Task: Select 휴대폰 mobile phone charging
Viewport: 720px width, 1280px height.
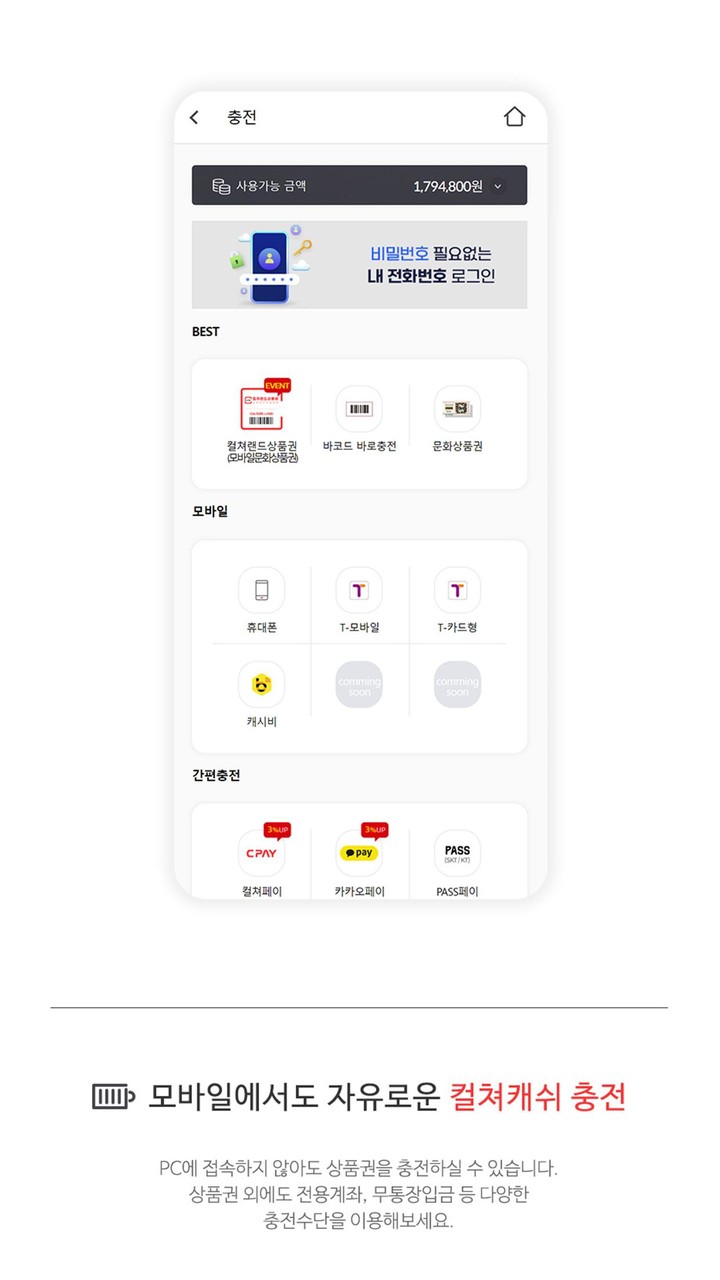Action: click(262, 590)
